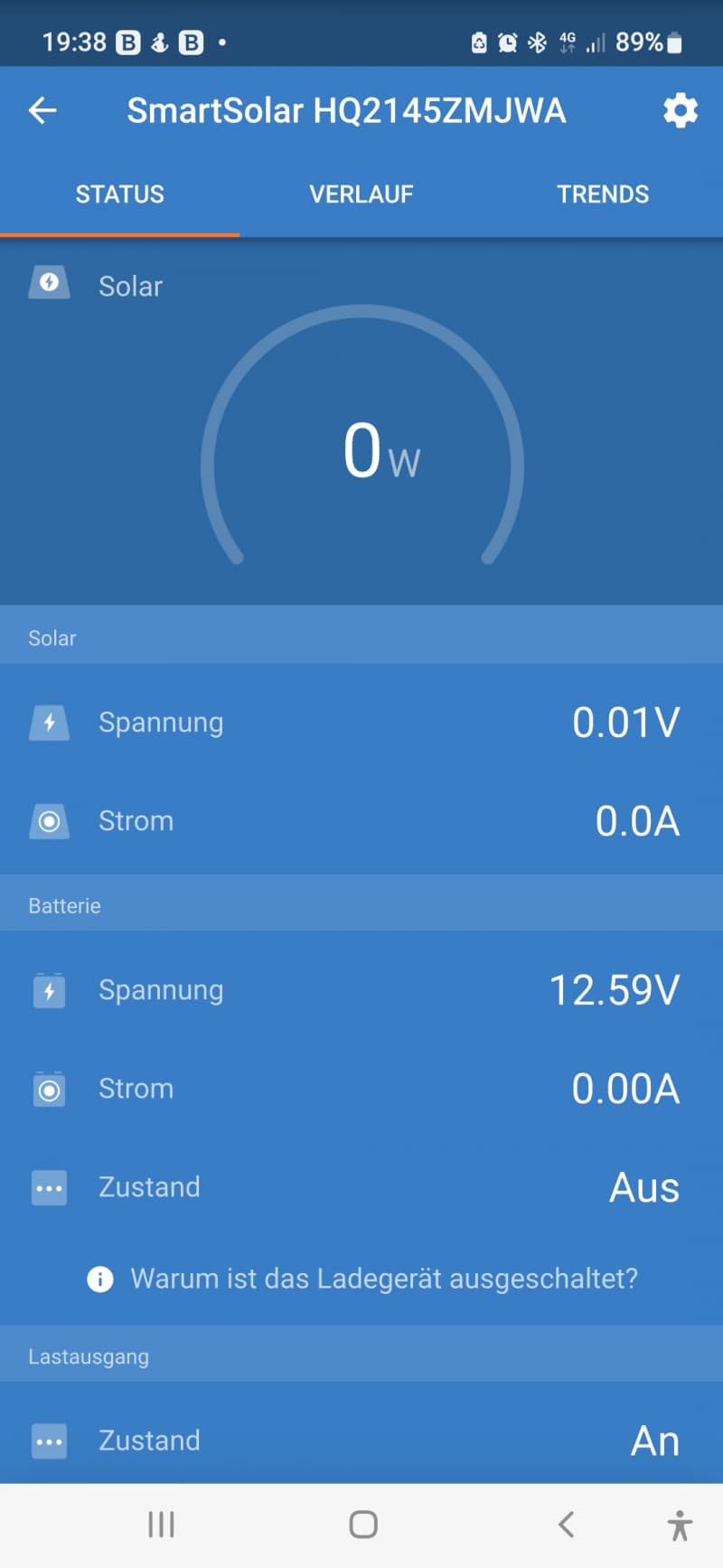Open recent apps from navigation bar
Screen dimensions: 723x1568
(x=161, y=1525)
